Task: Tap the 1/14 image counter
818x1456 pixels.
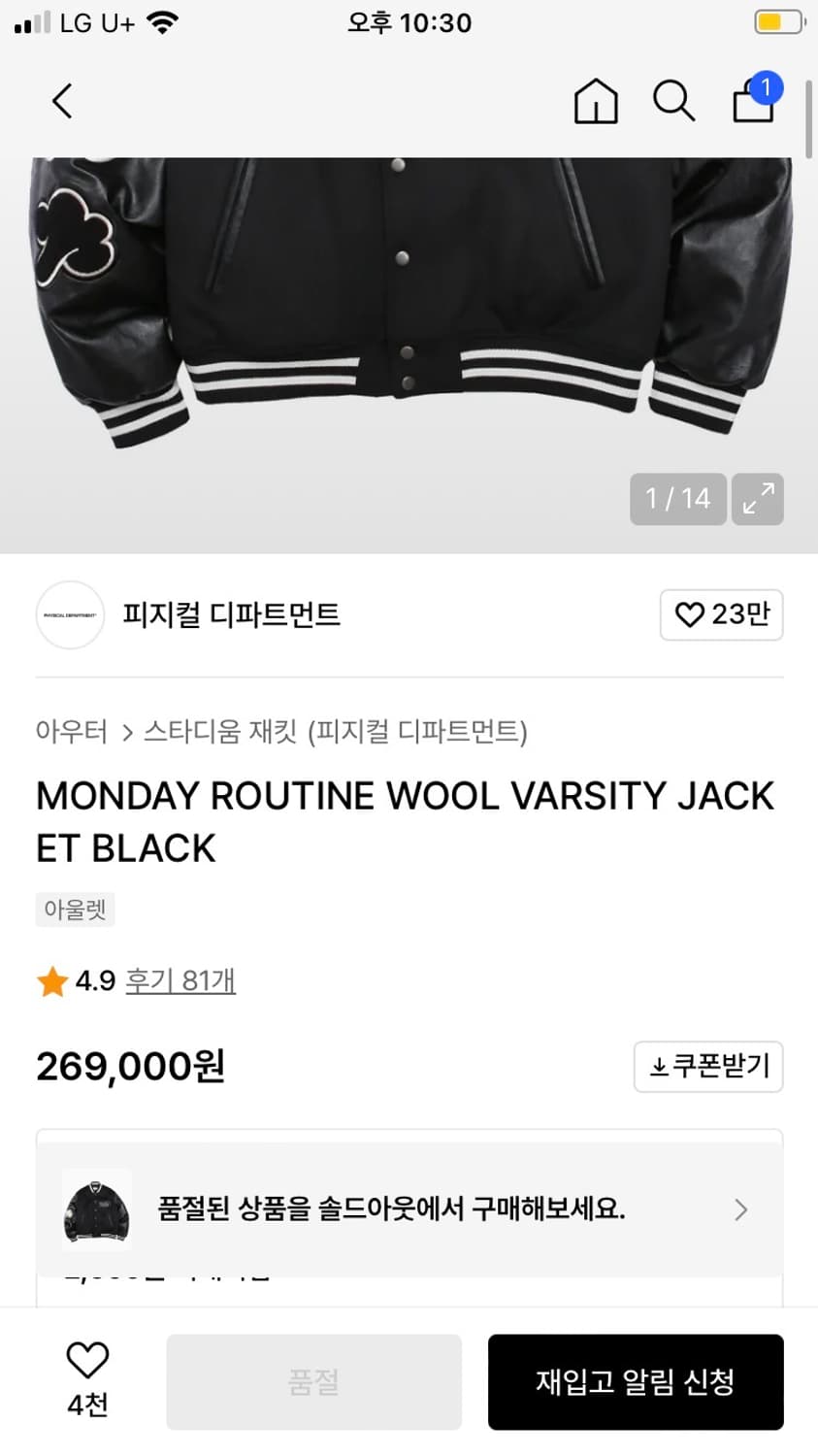Action: point(677,499)
